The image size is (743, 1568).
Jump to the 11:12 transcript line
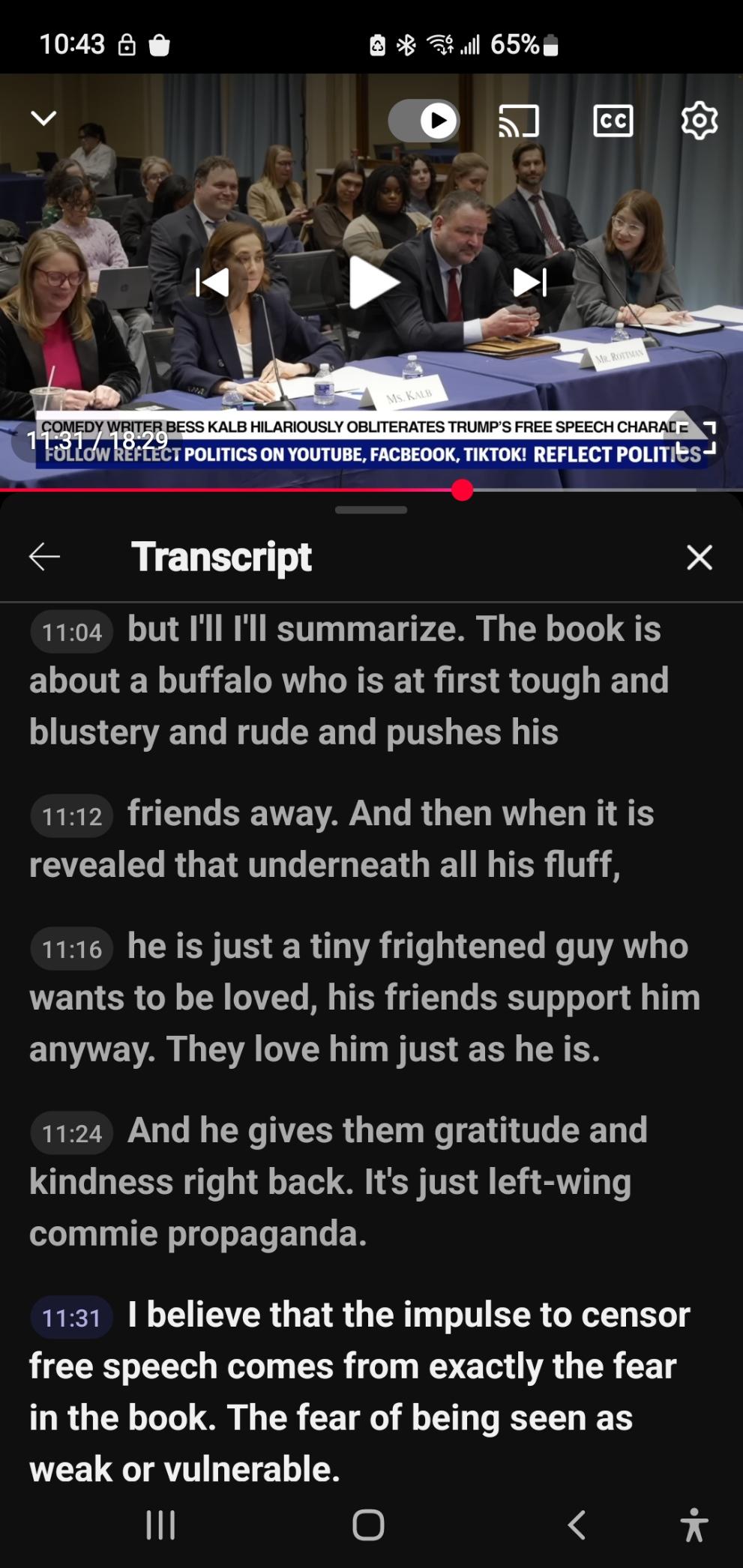point(72,816)
